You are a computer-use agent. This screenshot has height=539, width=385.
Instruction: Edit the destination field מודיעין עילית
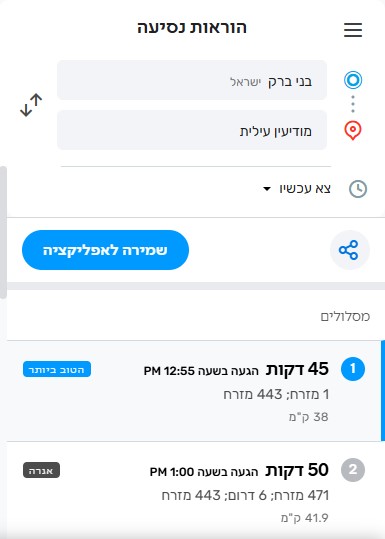point(192,130)
